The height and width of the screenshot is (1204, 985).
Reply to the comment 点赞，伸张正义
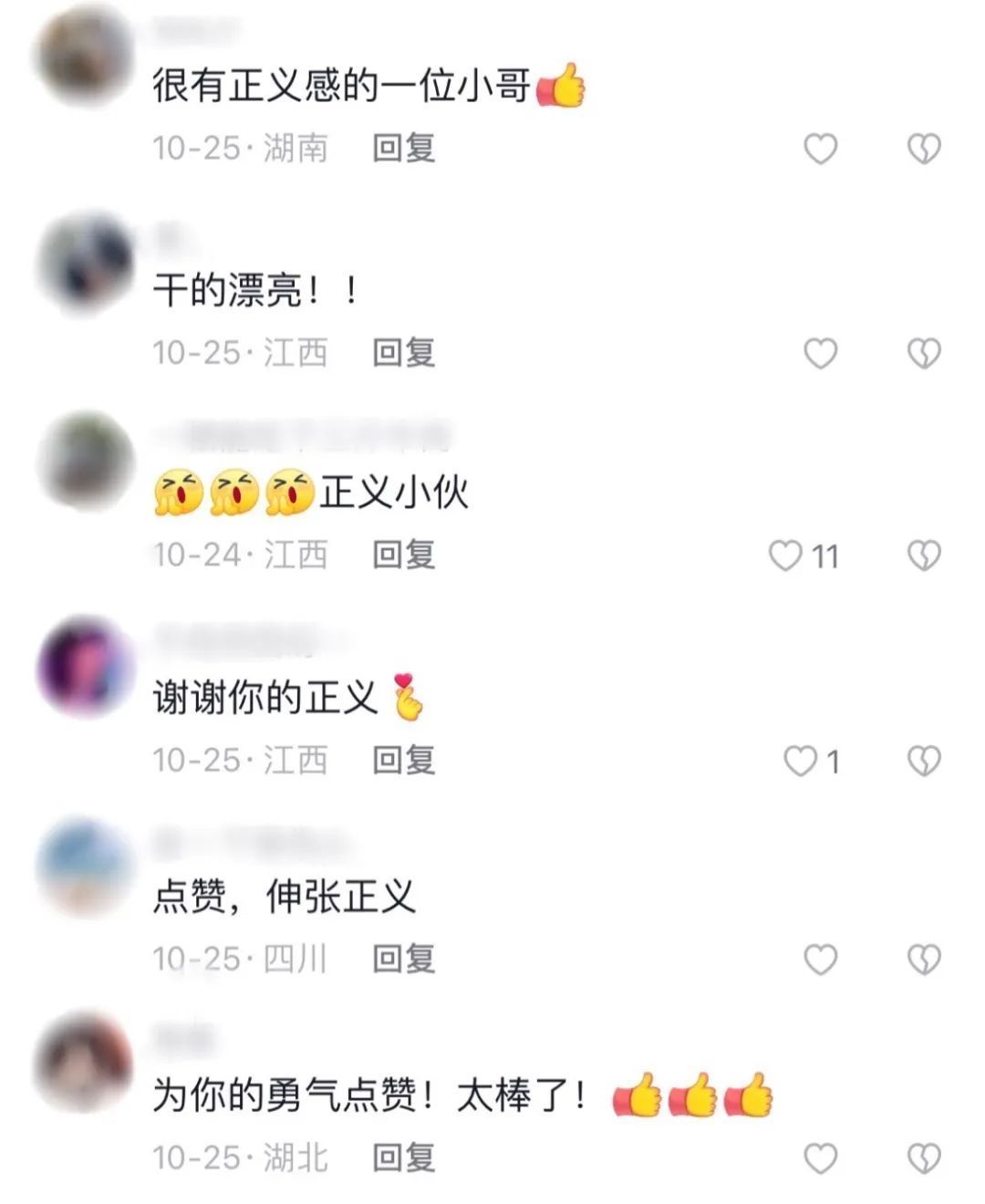(403, 959)
